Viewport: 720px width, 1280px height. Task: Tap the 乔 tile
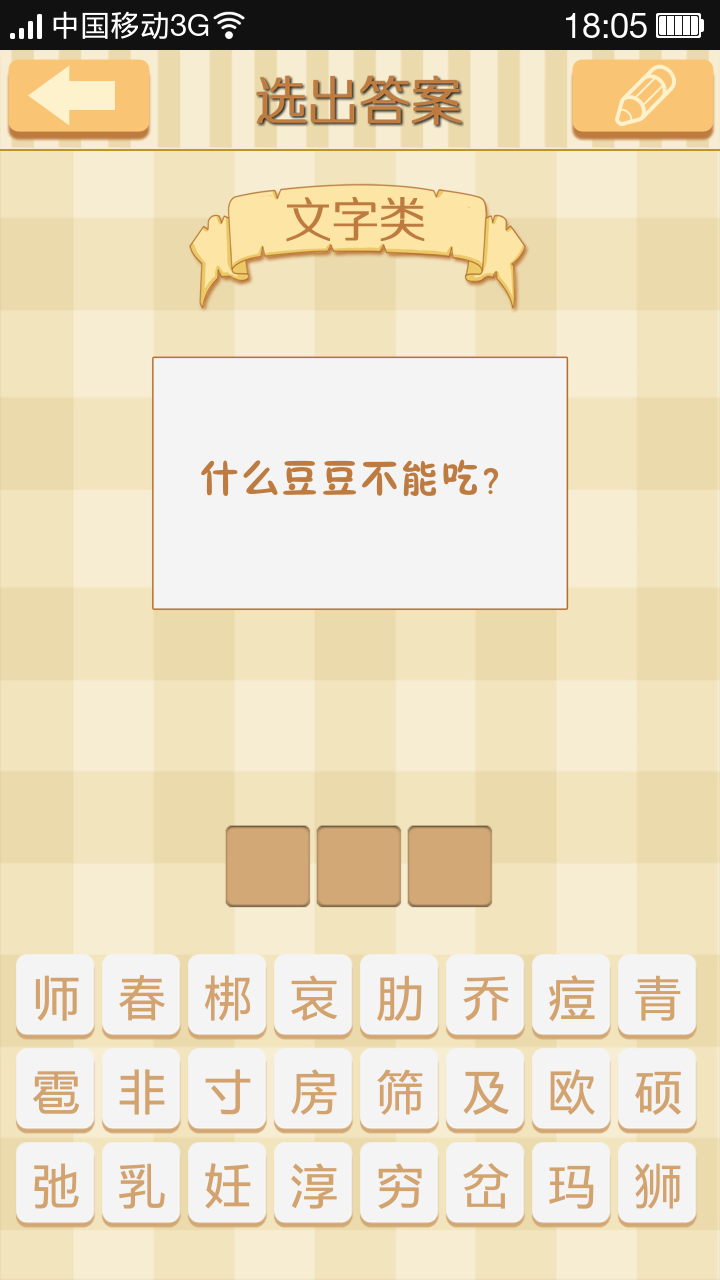[x=485, y=996]
